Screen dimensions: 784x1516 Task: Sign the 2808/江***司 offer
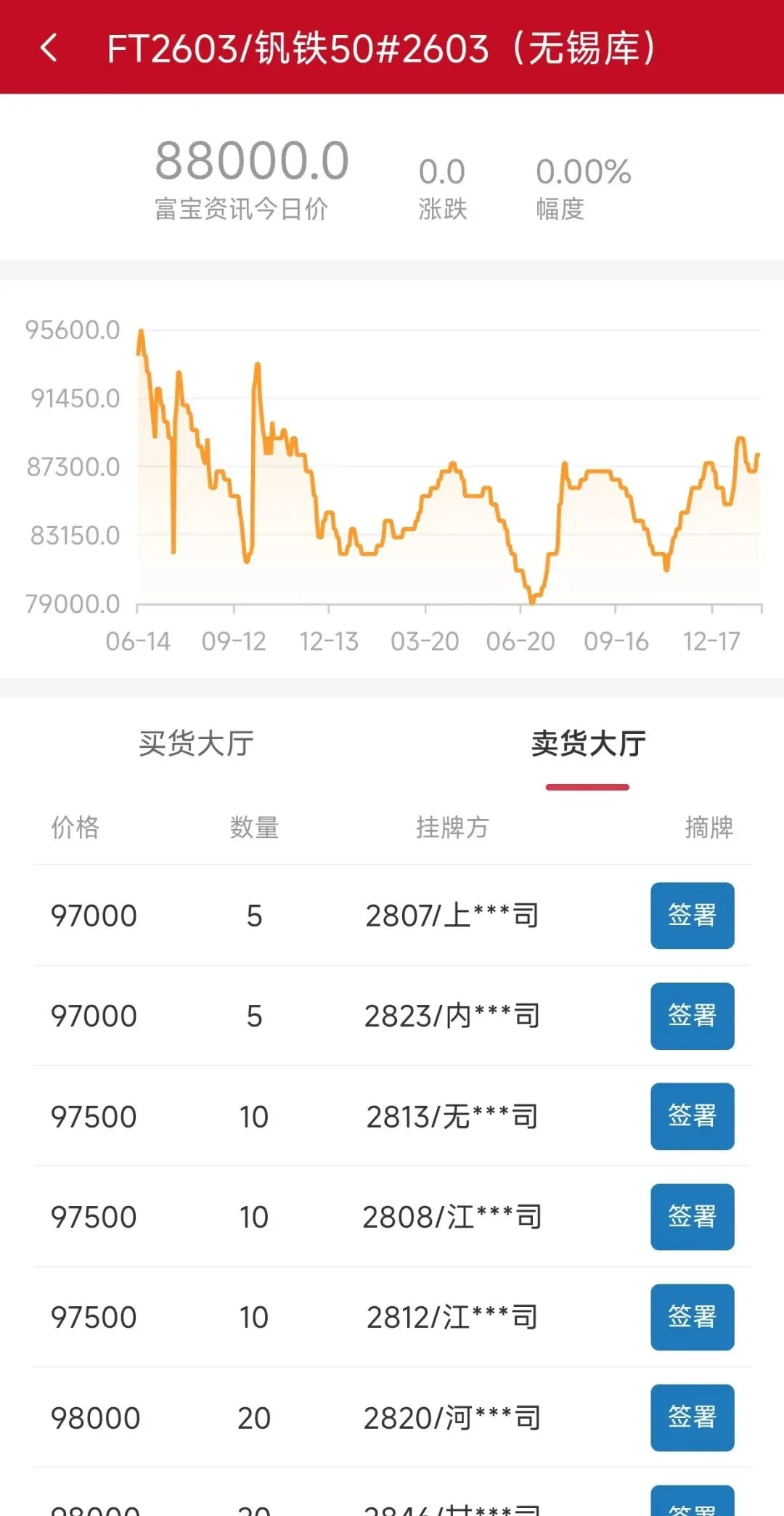692,1217
